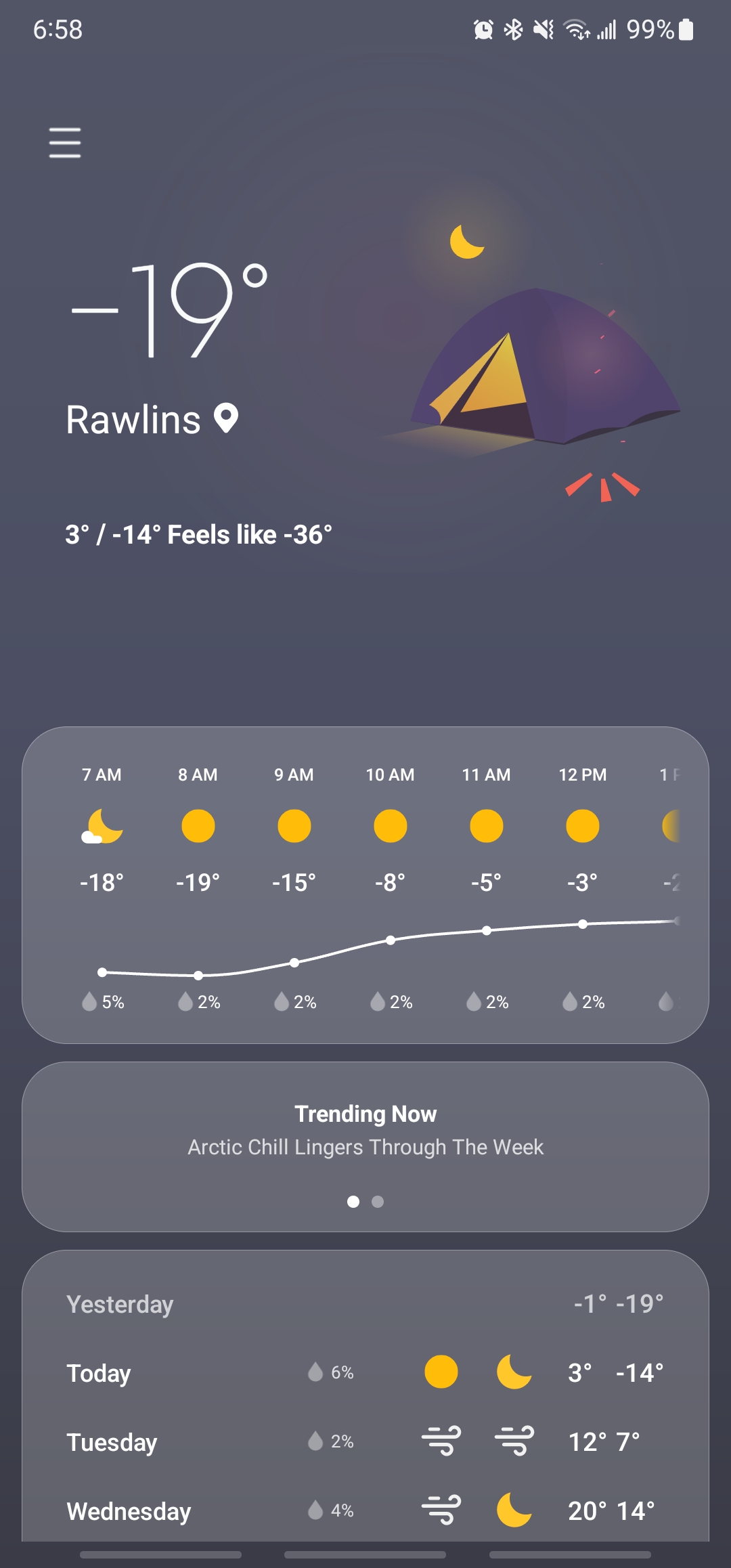Open Wednesday's daily forecast row

click(365, 1511)
